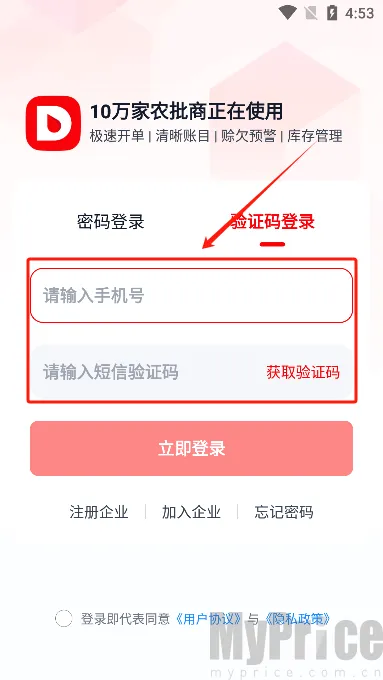
Task: Open 注册企业 to register a company
Action: (99, 512)
